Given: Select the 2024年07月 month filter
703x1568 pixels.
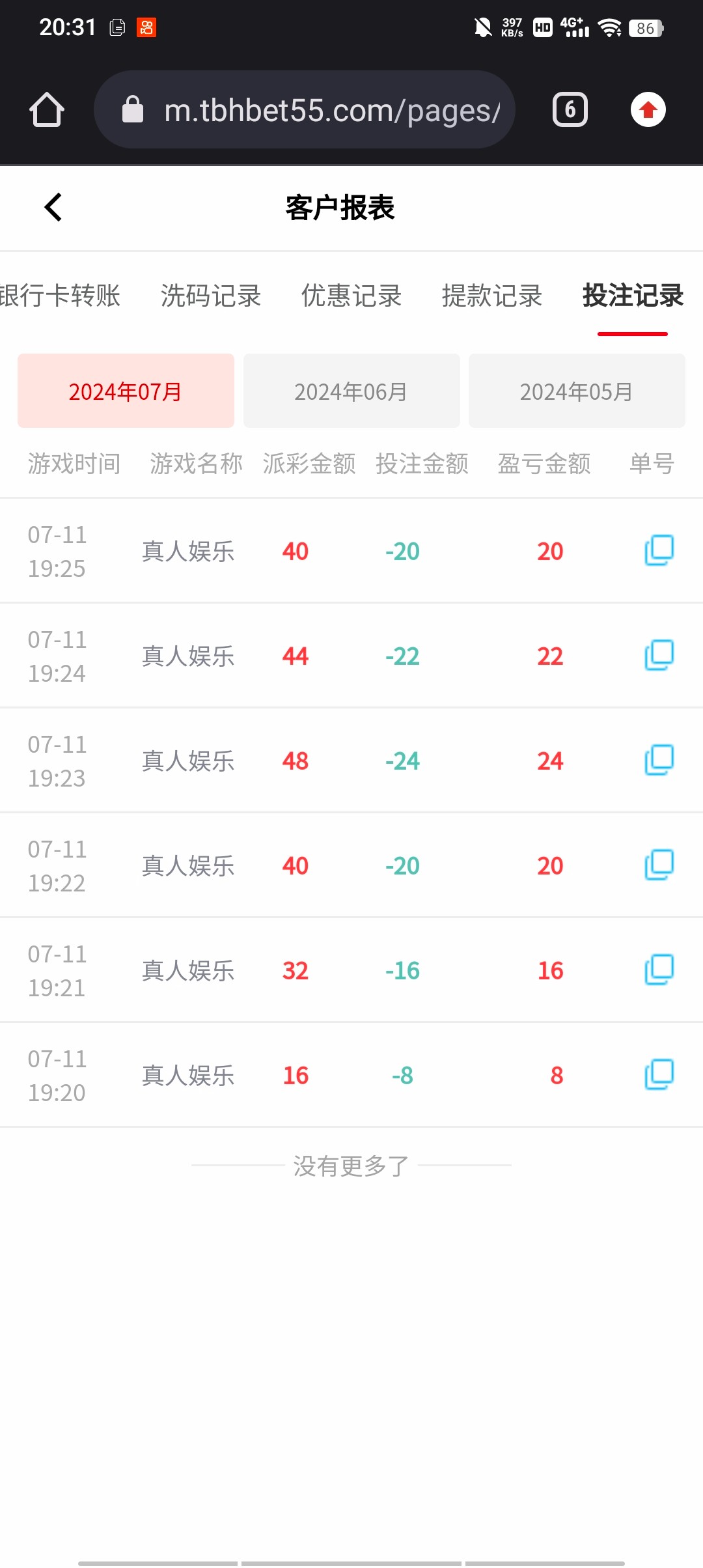Looking at the screenshot, I should 126,391.
